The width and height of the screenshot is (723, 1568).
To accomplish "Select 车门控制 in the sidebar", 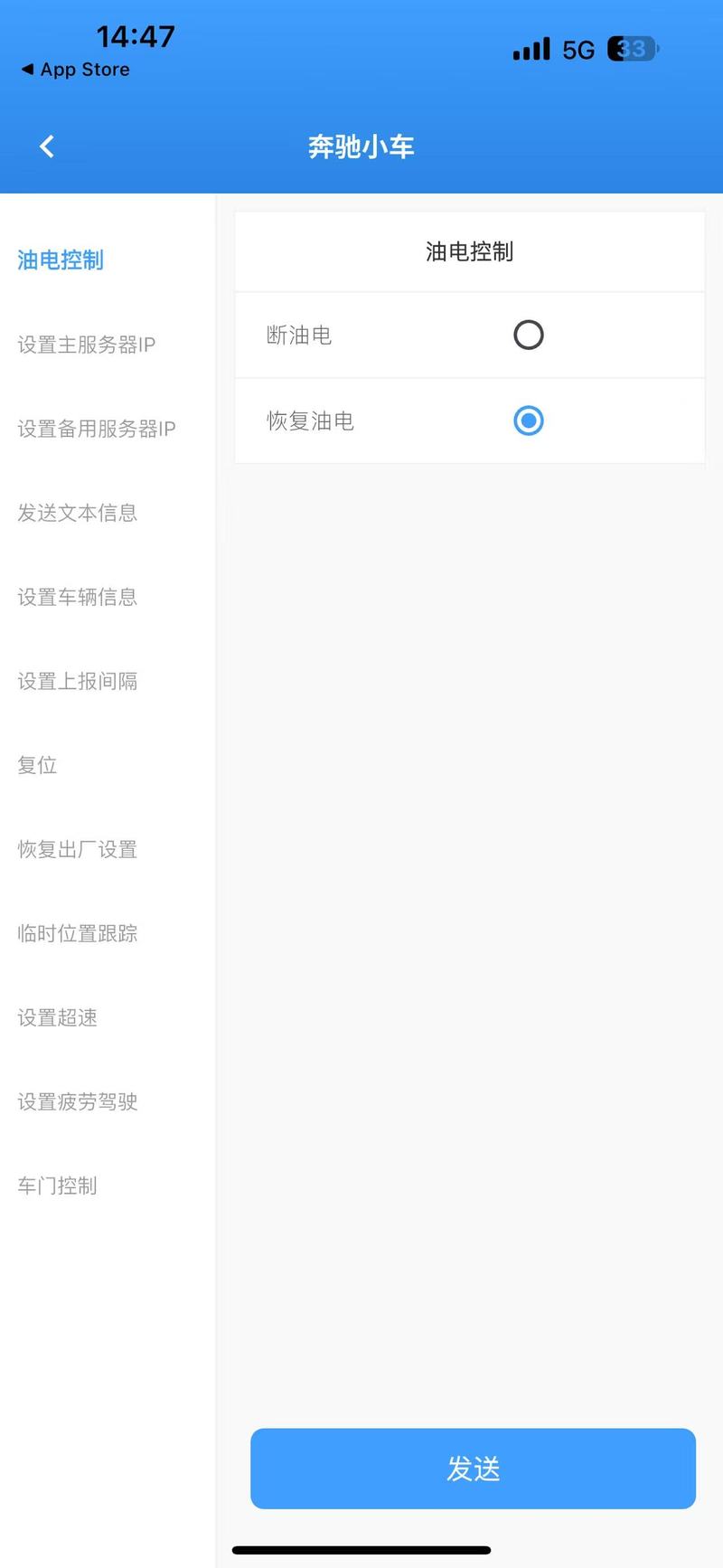I will click(57, 1185).
